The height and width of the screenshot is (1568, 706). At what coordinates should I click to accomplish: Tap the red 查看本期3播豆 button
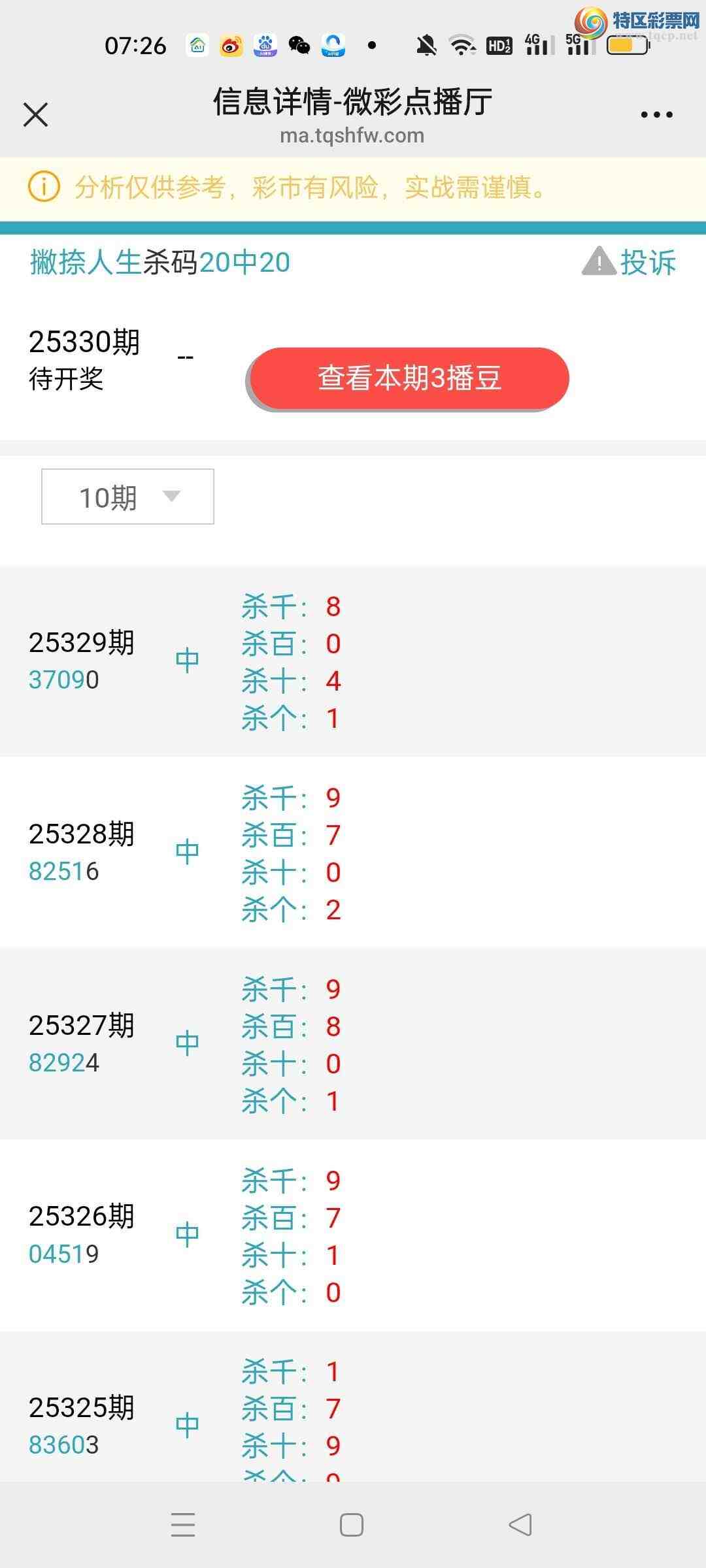pos(409,378)
